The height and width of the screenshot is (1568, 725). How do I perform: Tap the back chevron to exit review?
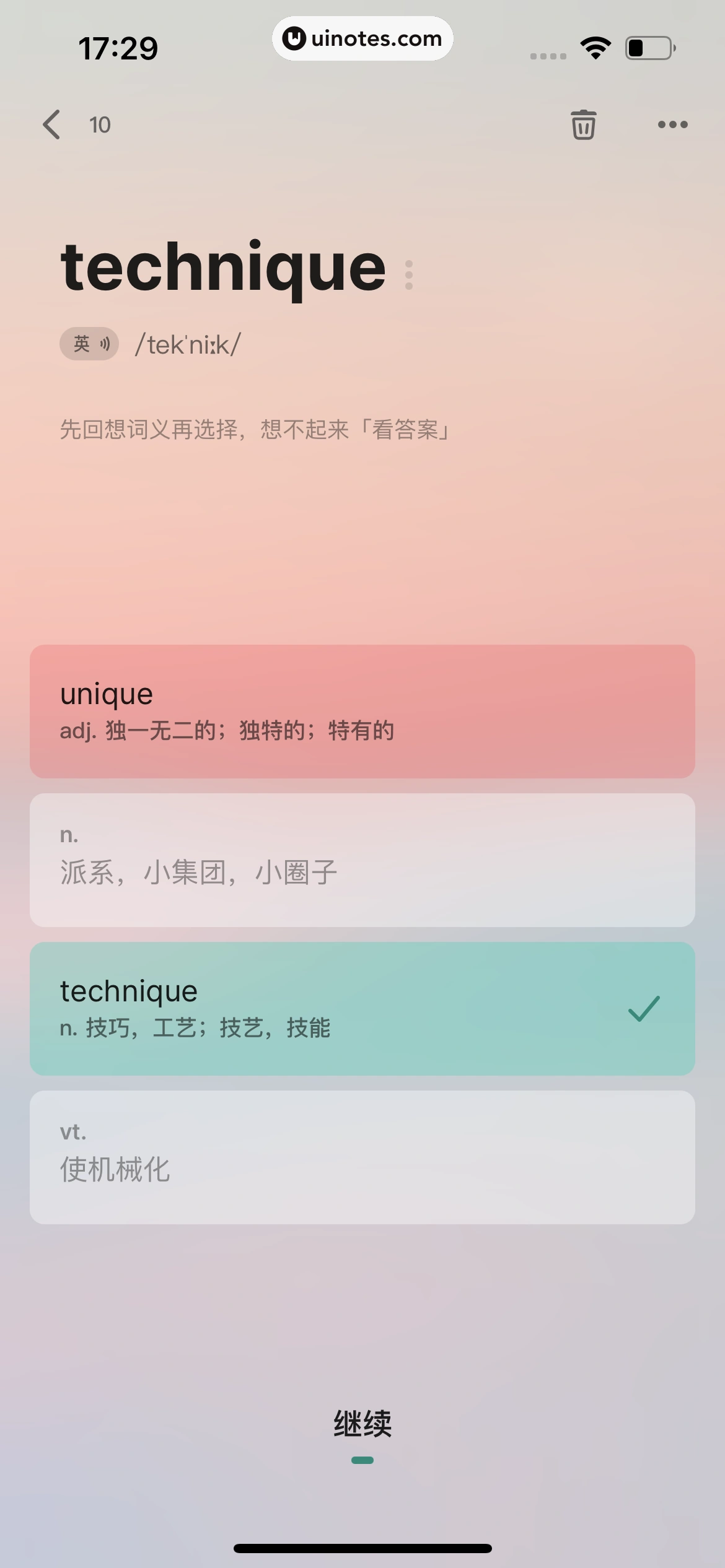point(52,124)
